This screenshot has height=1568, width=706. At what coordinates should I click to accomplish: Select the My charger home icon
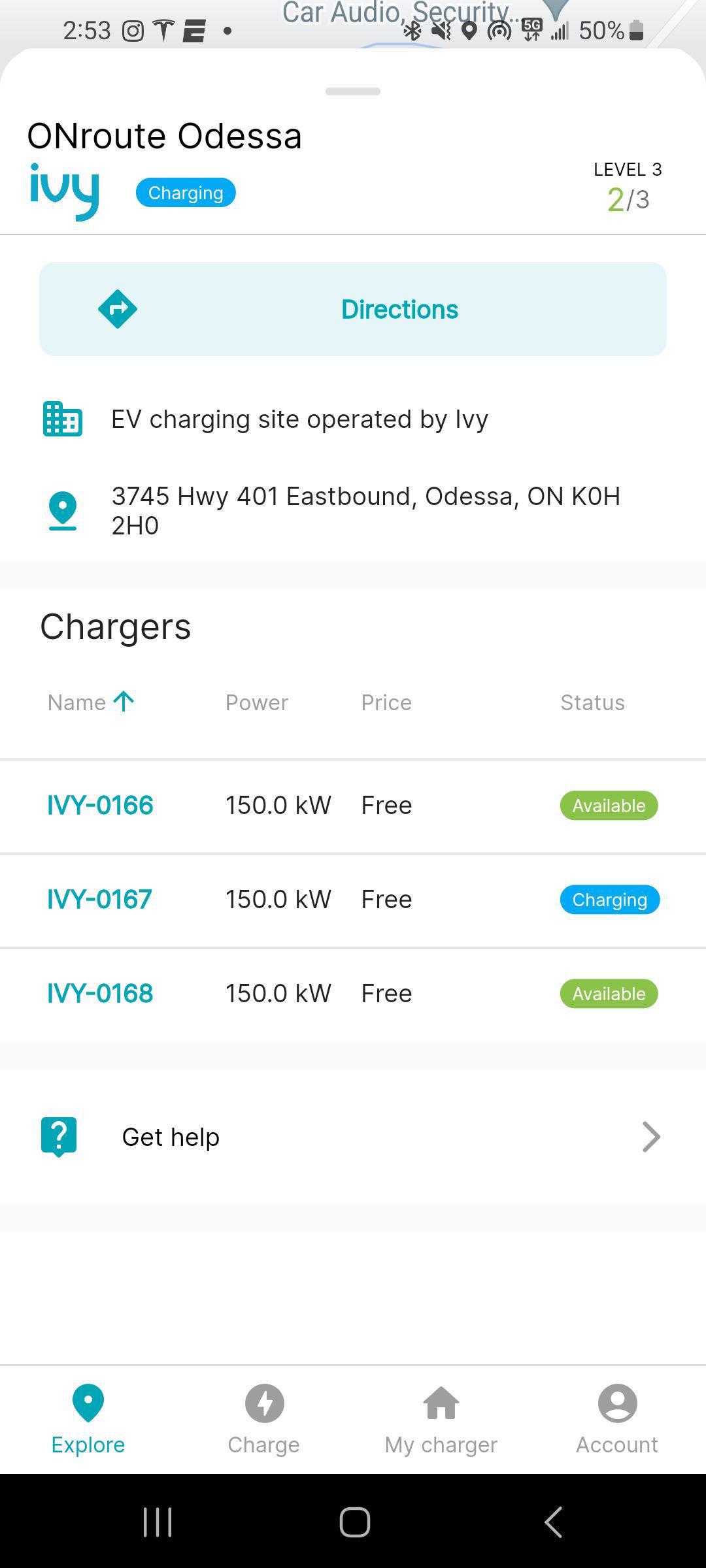click(x=441, y=1401)
